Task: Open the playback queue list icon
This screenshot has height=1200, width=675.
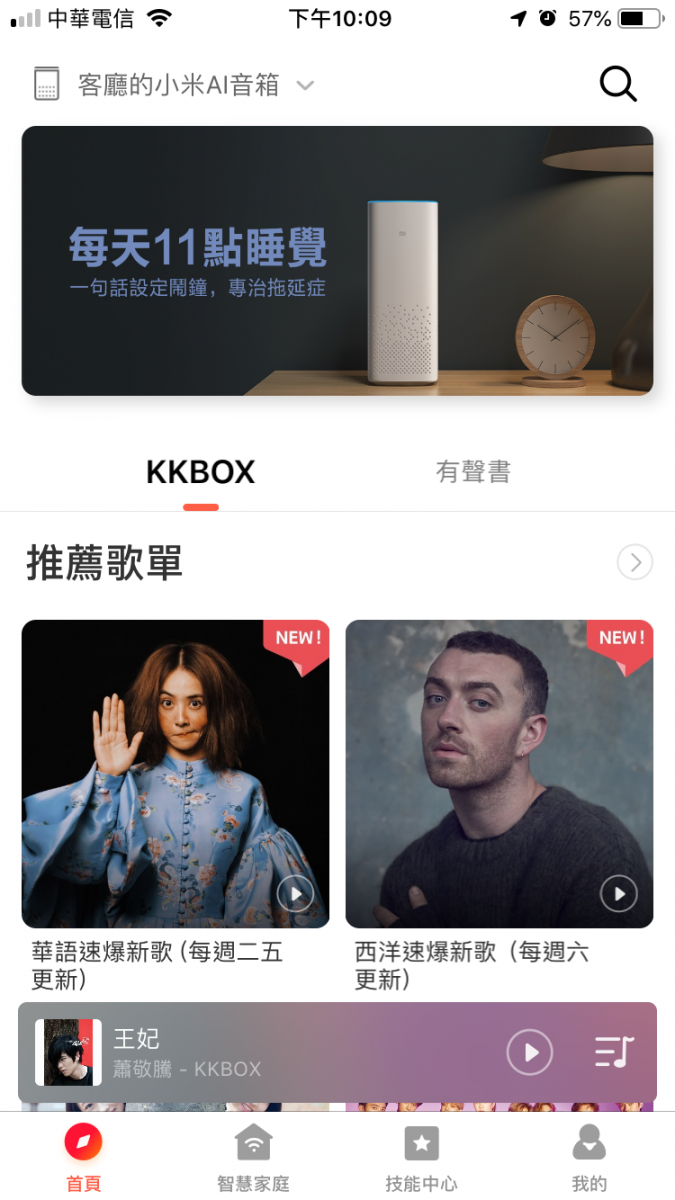Action: click(613, 1052)
